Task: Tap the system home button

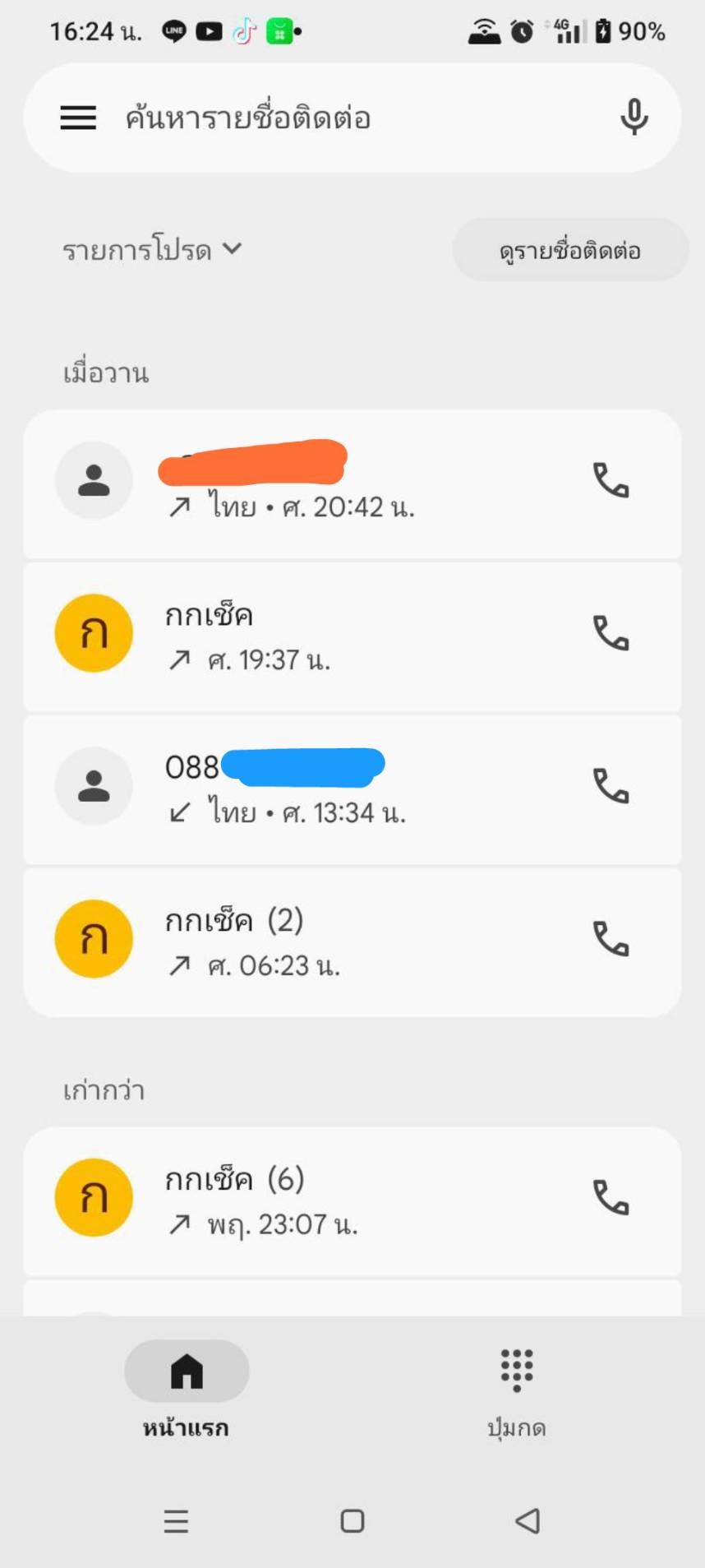Action: [352, 1521]
